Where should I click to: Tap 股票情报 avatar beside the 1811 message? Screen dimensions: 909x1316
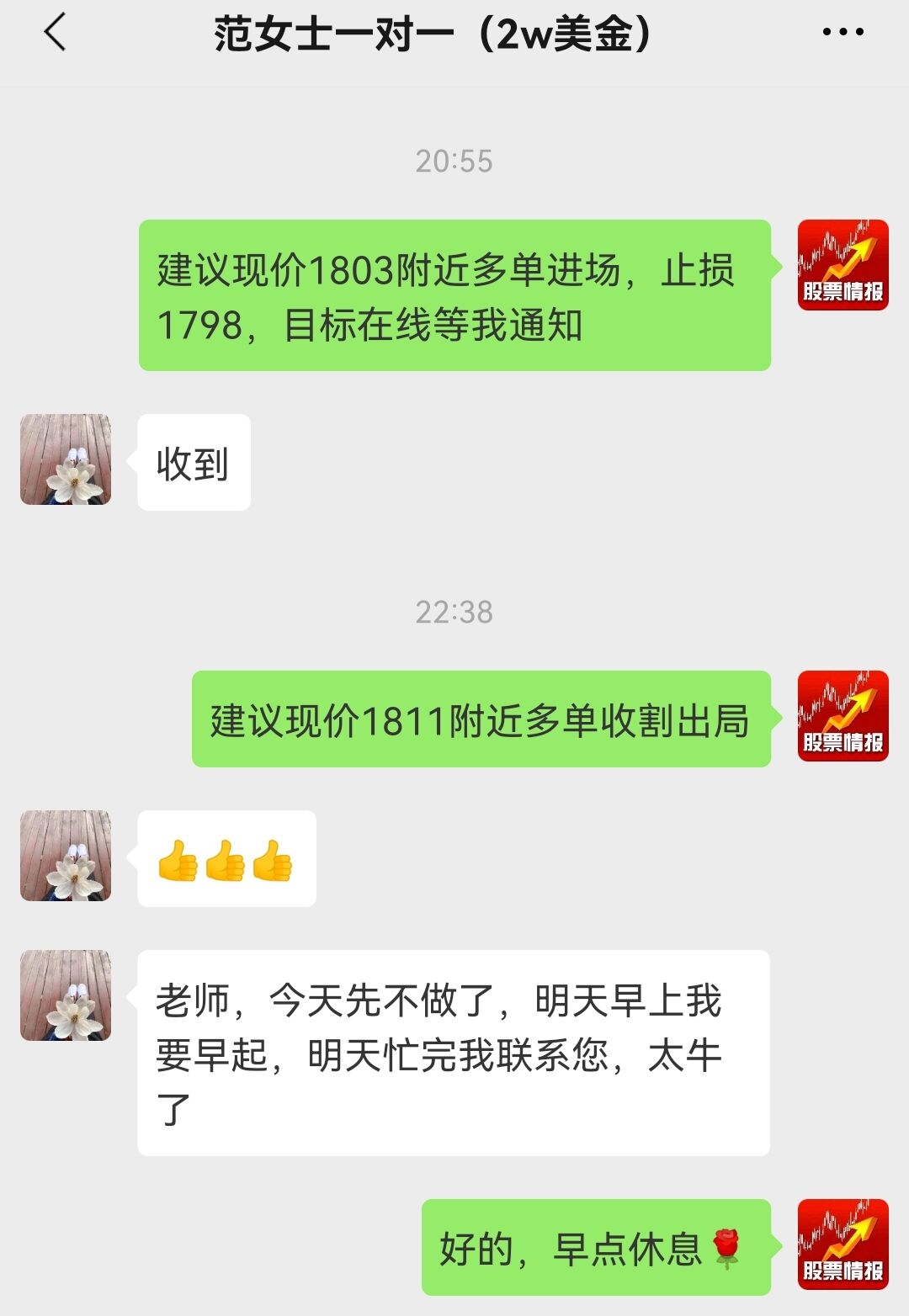click(843, 716)
